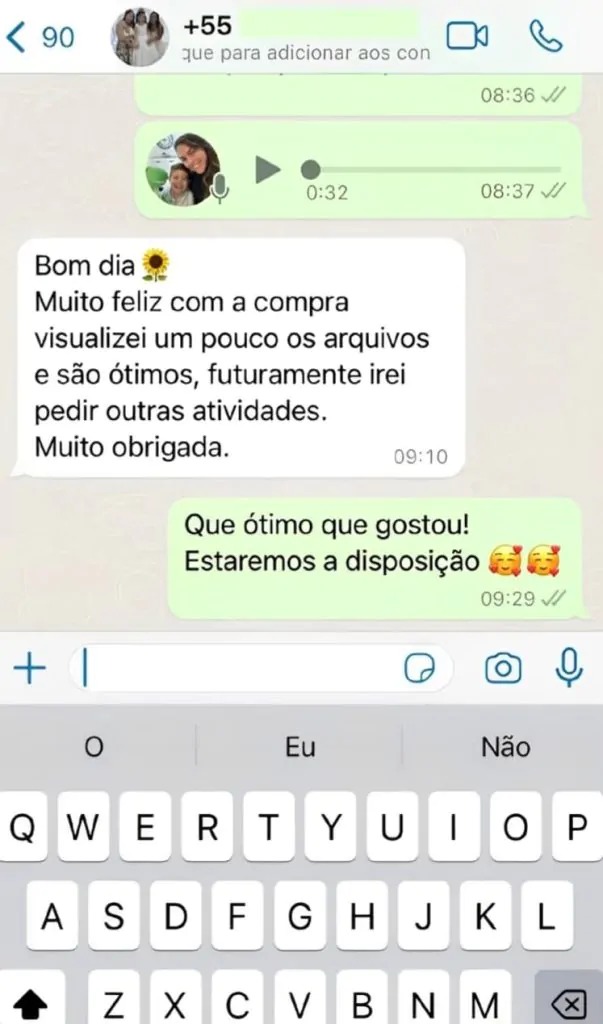Viewport: 603px width, 1024px height.
Task: Choose the keyboard suggestion "Não"
Action: [x=505, y=747]
